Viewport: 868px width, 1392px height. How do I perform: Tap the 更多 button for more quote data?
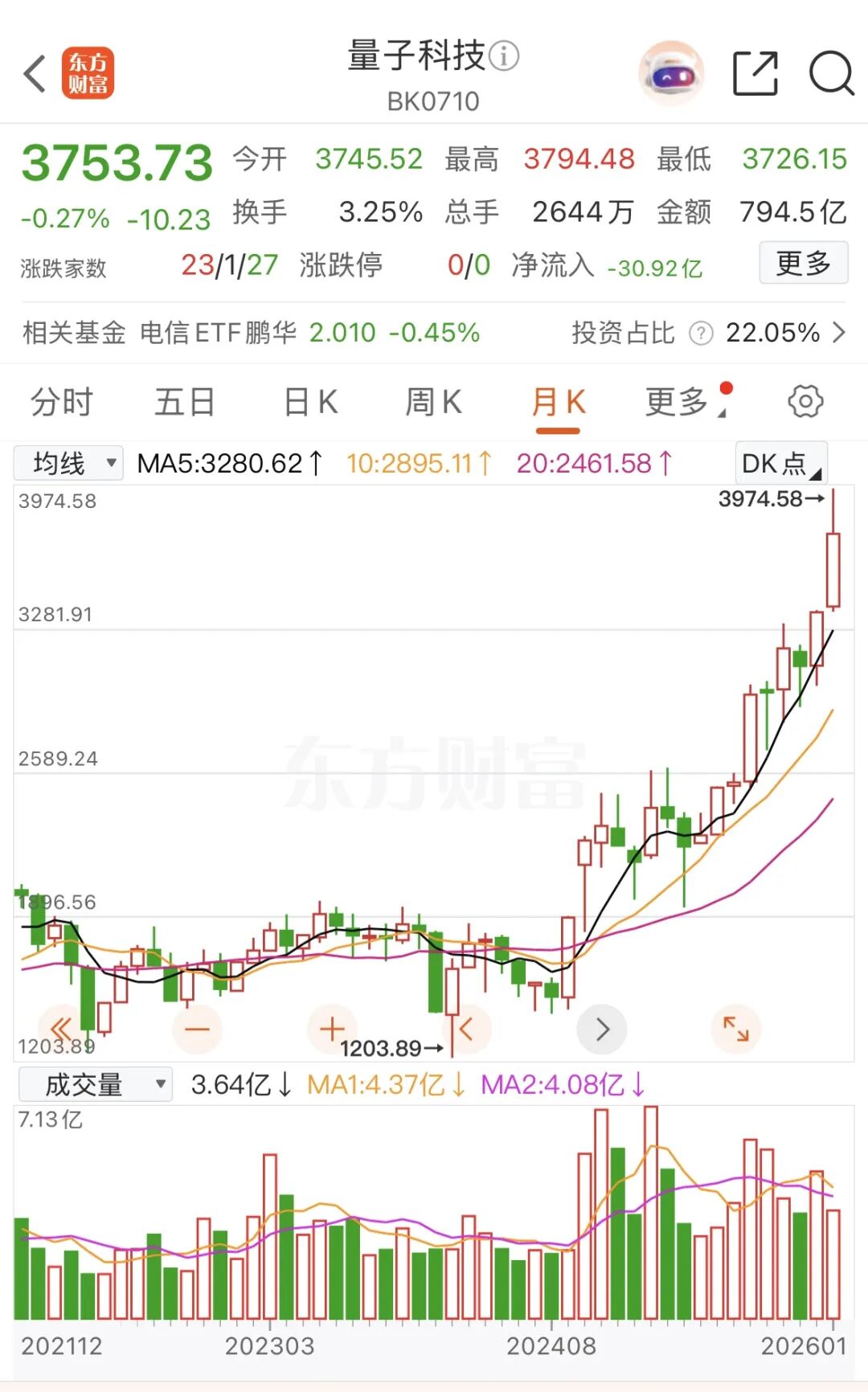803,263
